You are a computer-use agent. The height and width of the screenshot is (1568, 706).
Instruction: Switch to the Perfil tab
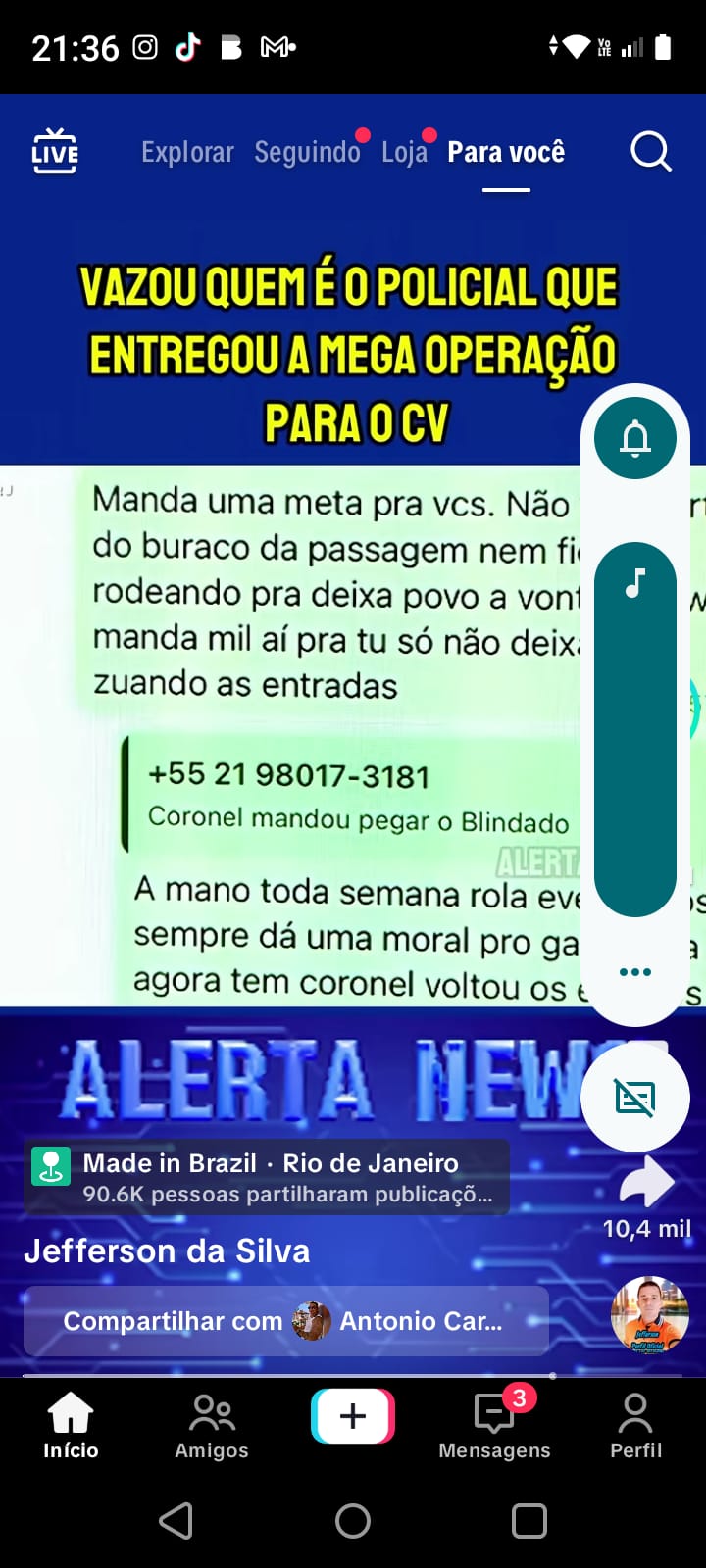(635, 1426)
